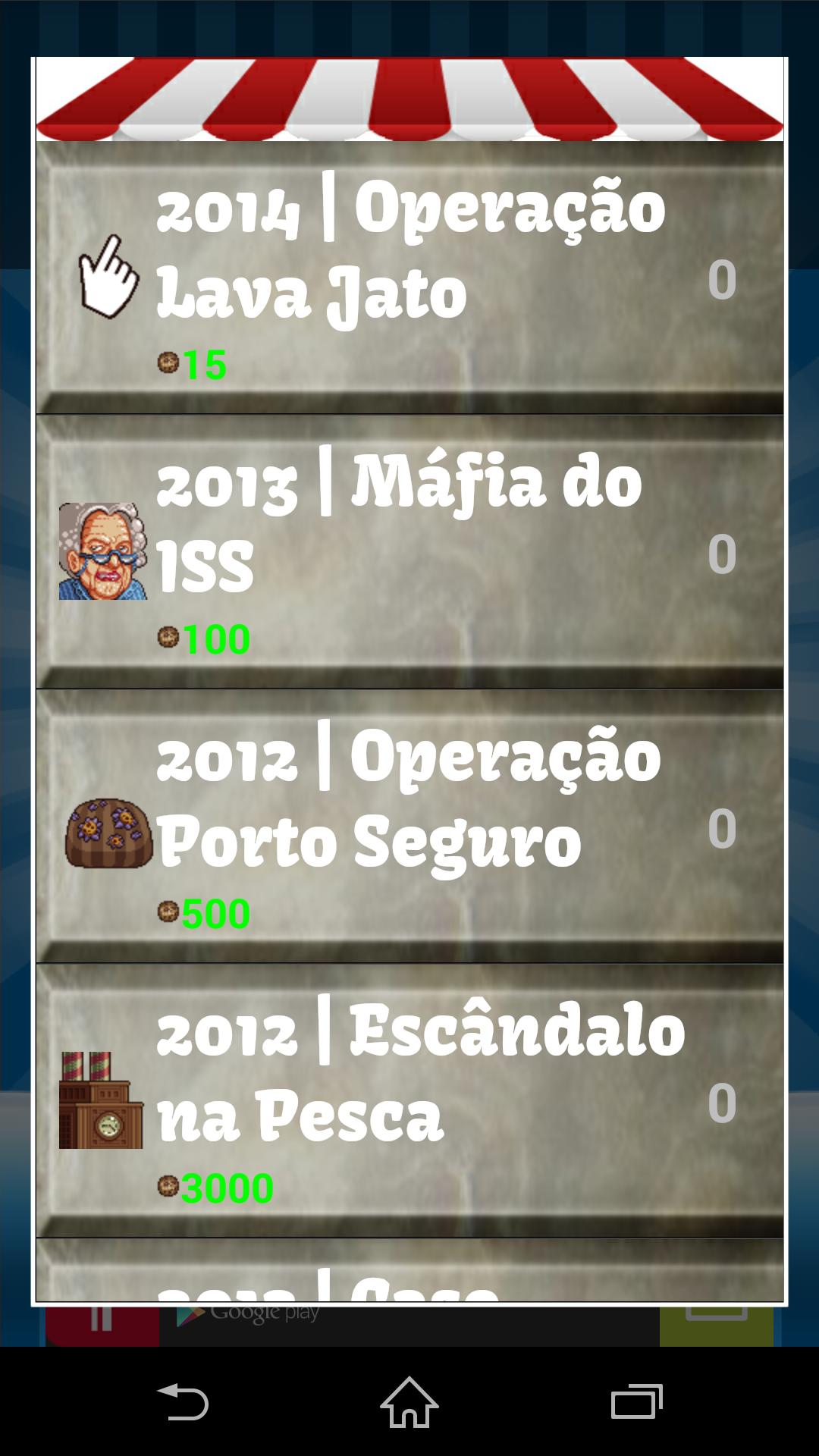Go back using the system back button
The width and height of the screenshot is (819, 1456).
(182, 1402)
